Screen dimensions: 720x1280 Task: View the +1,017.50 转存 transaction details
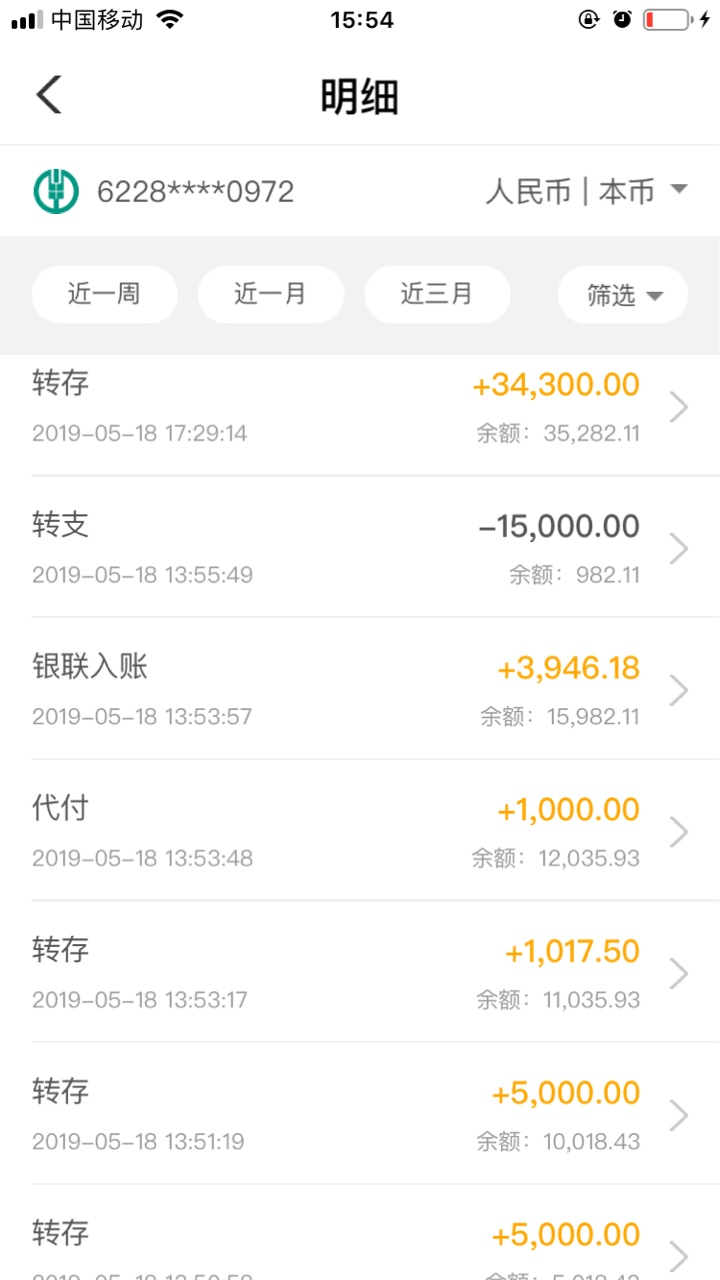coord(360,973)
